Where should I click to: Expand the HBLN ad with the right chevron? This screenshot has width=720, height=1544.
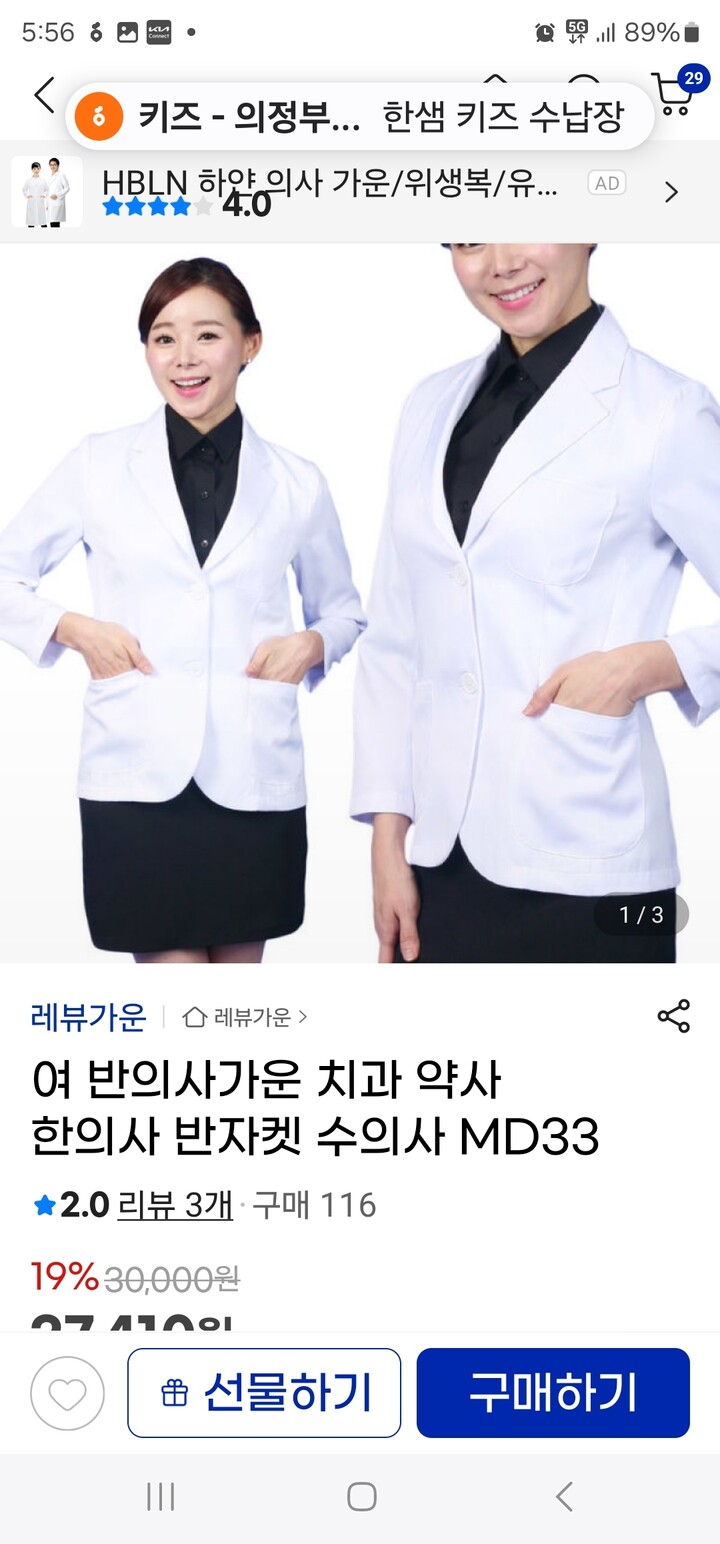click(671, 190)
